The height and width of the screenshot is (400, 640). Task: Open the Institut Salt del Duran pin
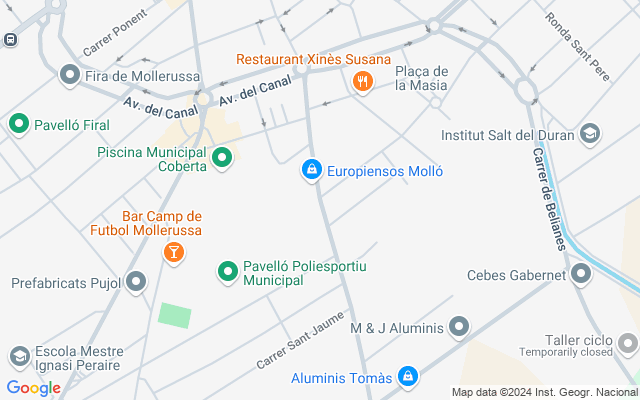click(590, 134)
